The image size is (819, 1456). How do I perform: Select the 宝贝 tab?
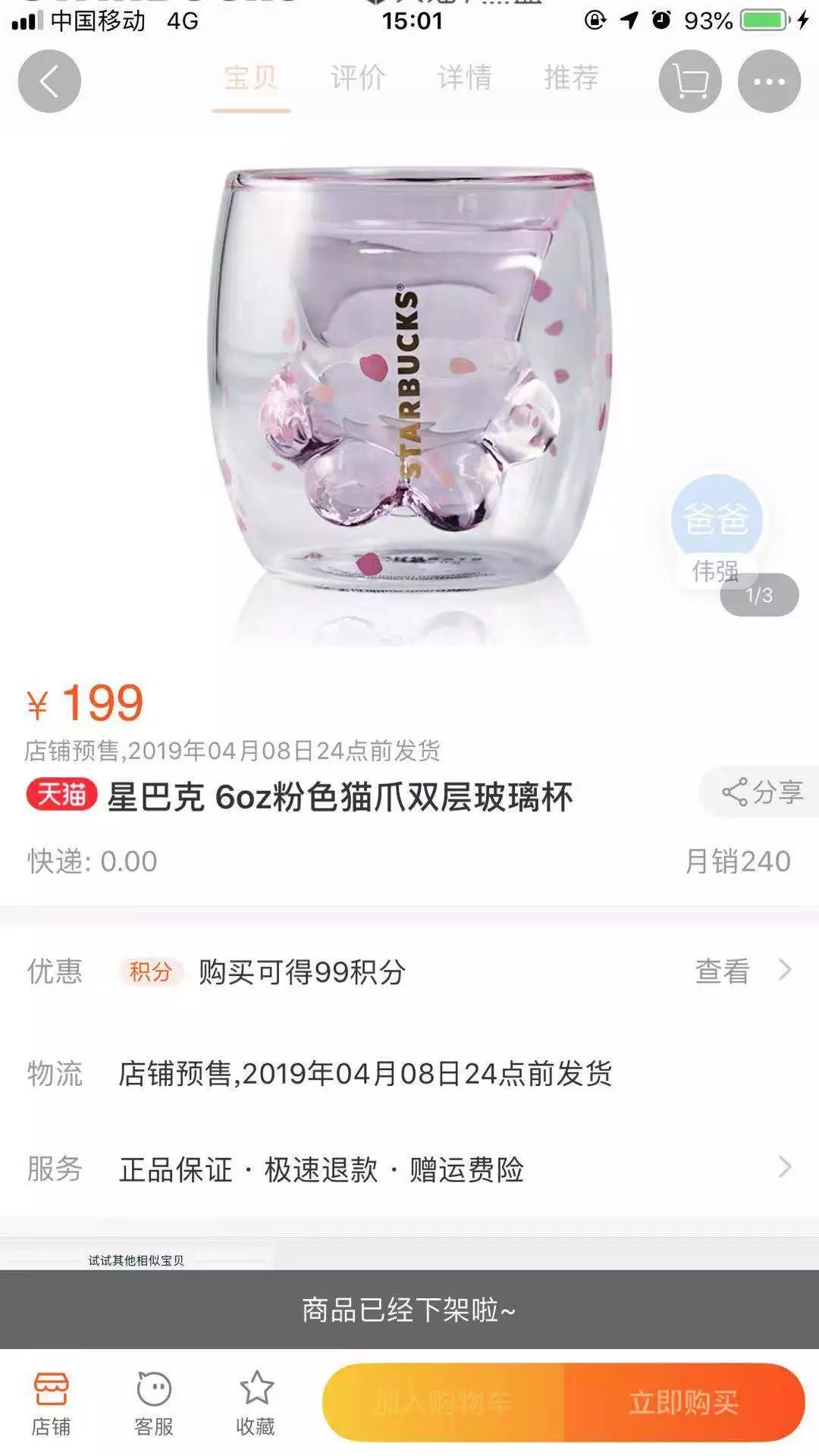tap(250, 78)
